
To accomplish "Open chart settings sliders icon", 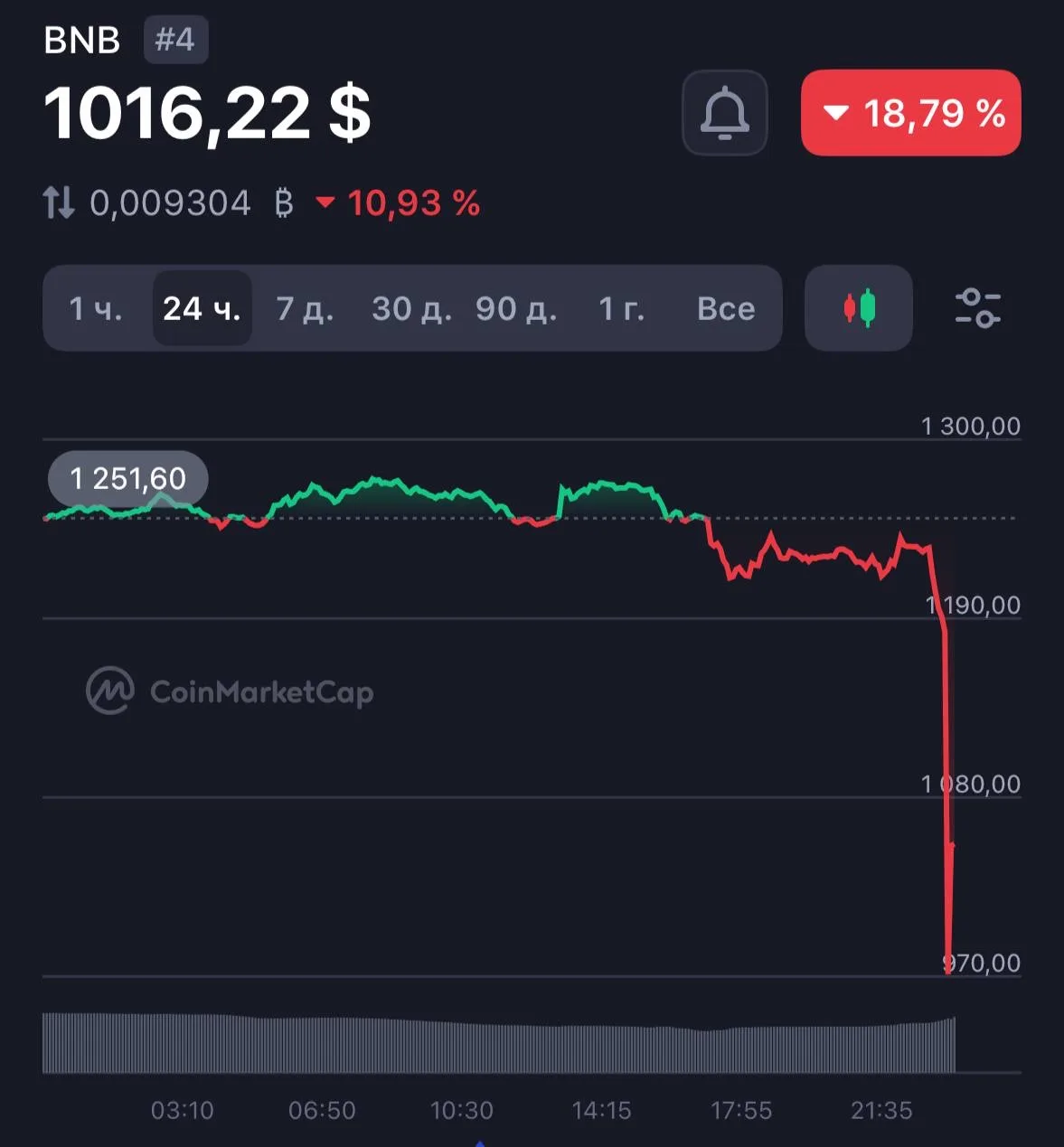I will 977,308.
